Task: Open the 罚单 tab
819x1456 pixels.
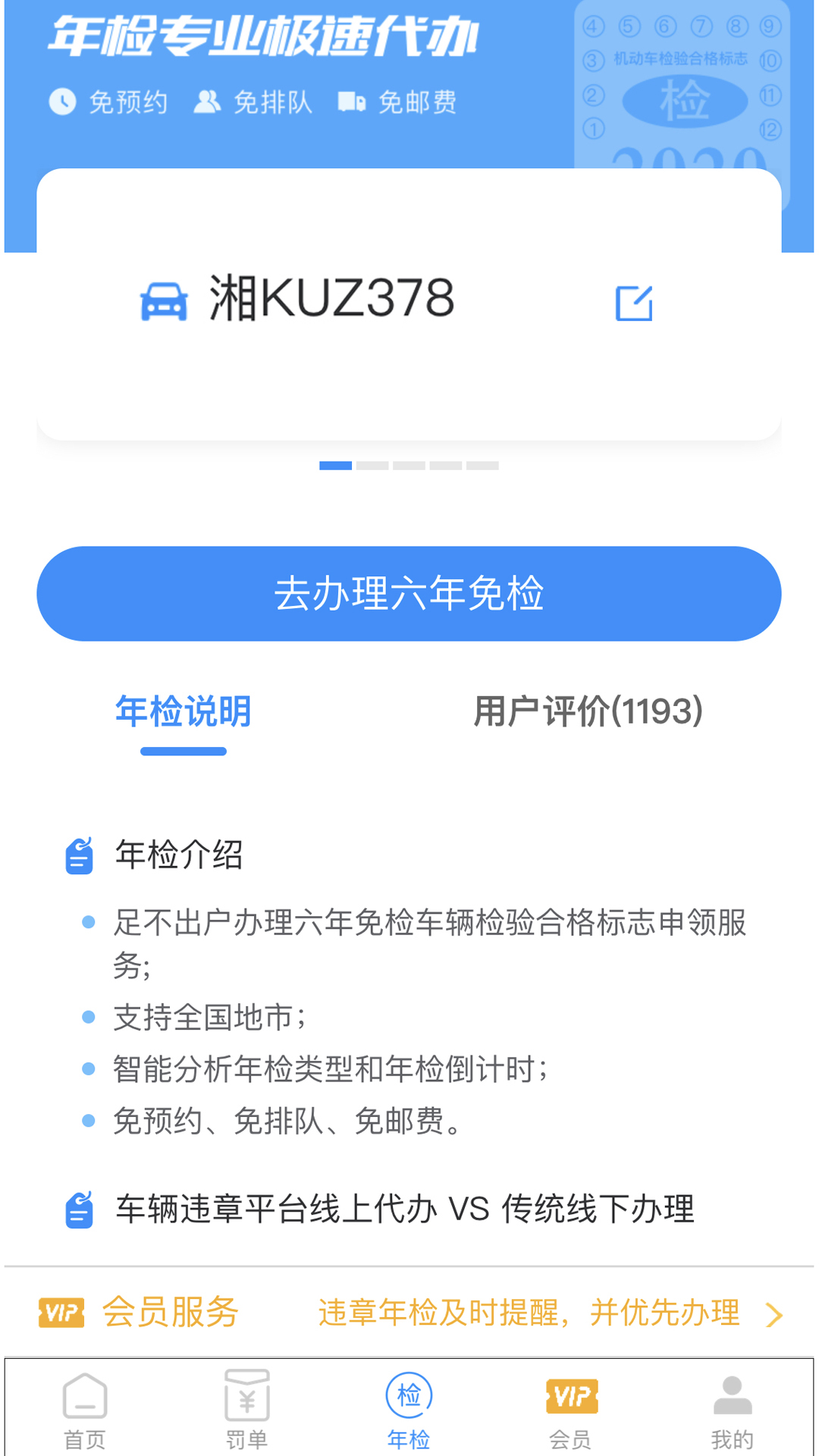Action: [x=247, y=1410]
